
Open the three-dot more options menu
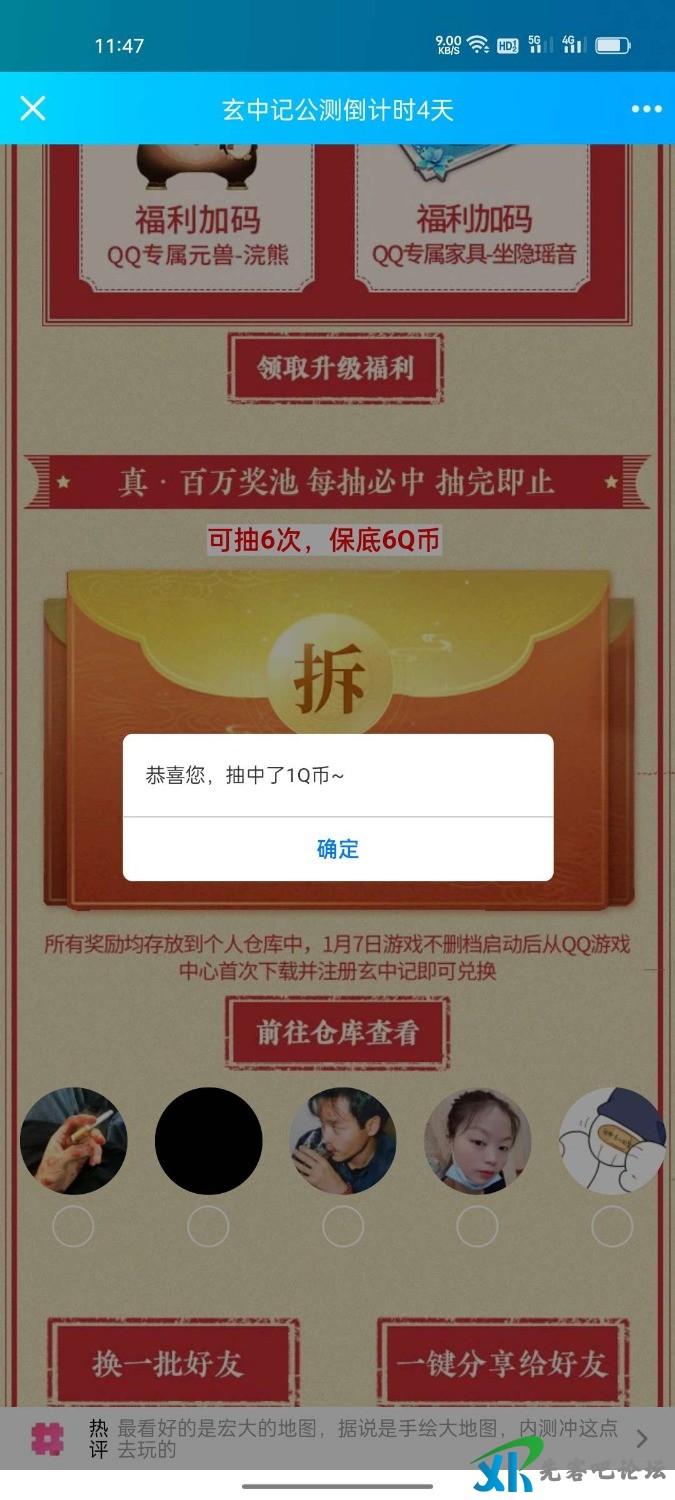click(x=646, y=109)
